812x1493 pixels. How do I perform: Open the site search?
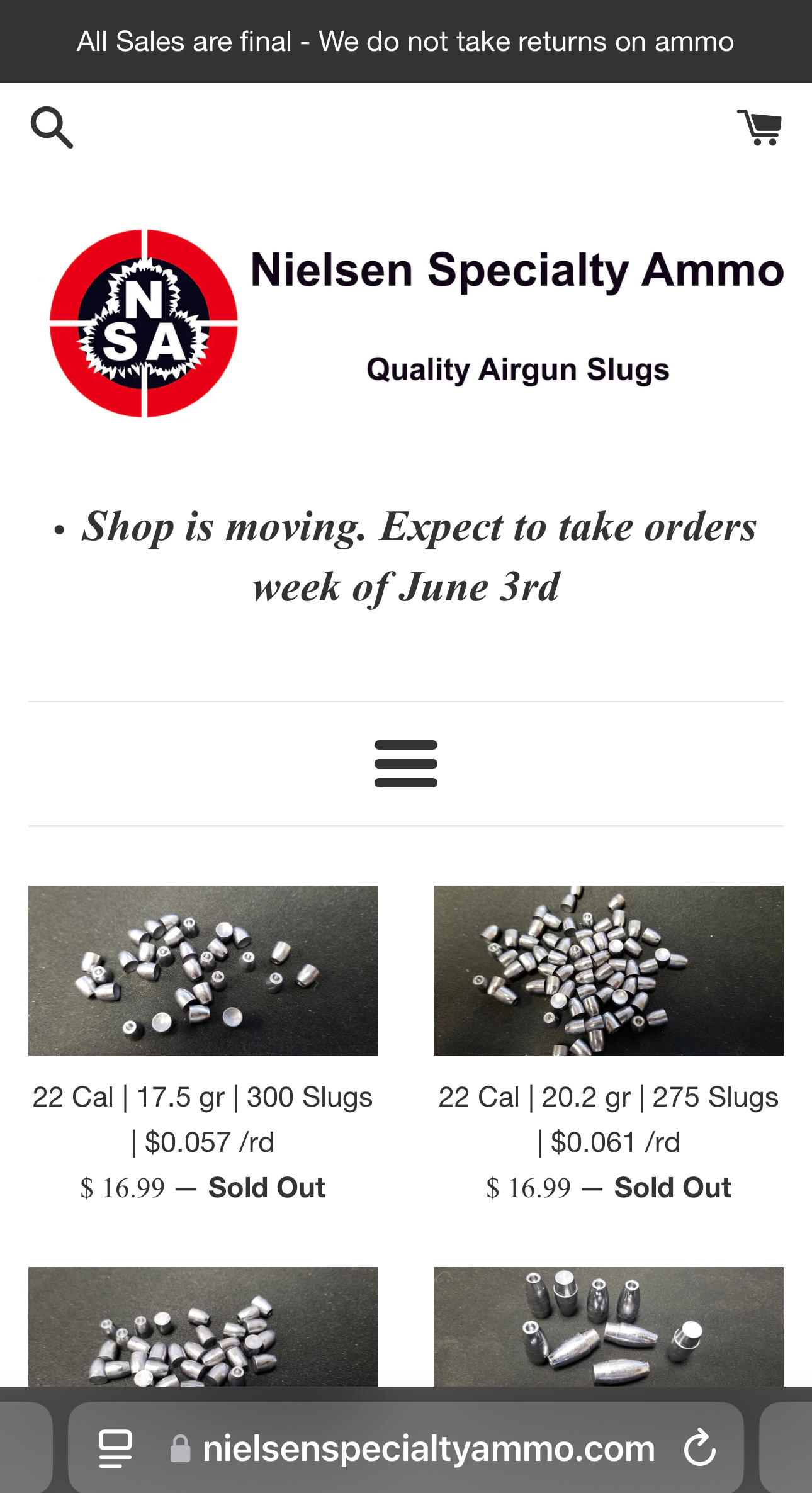(52, 128)
